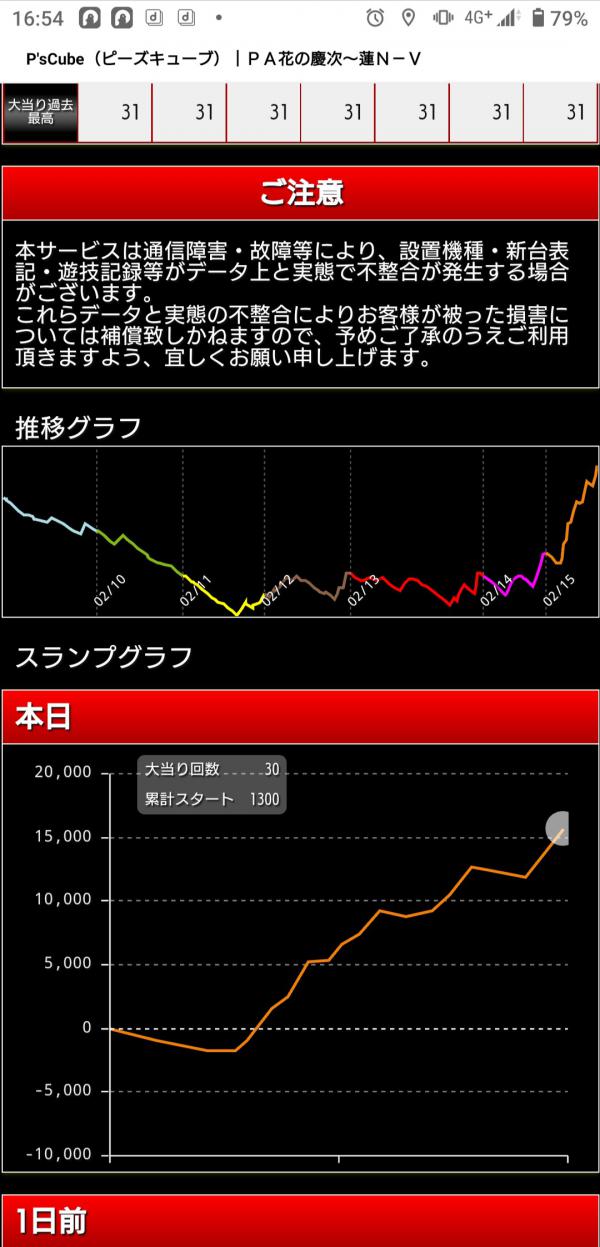Tap the gray data point marker on 本日 graph

point(559,828)
